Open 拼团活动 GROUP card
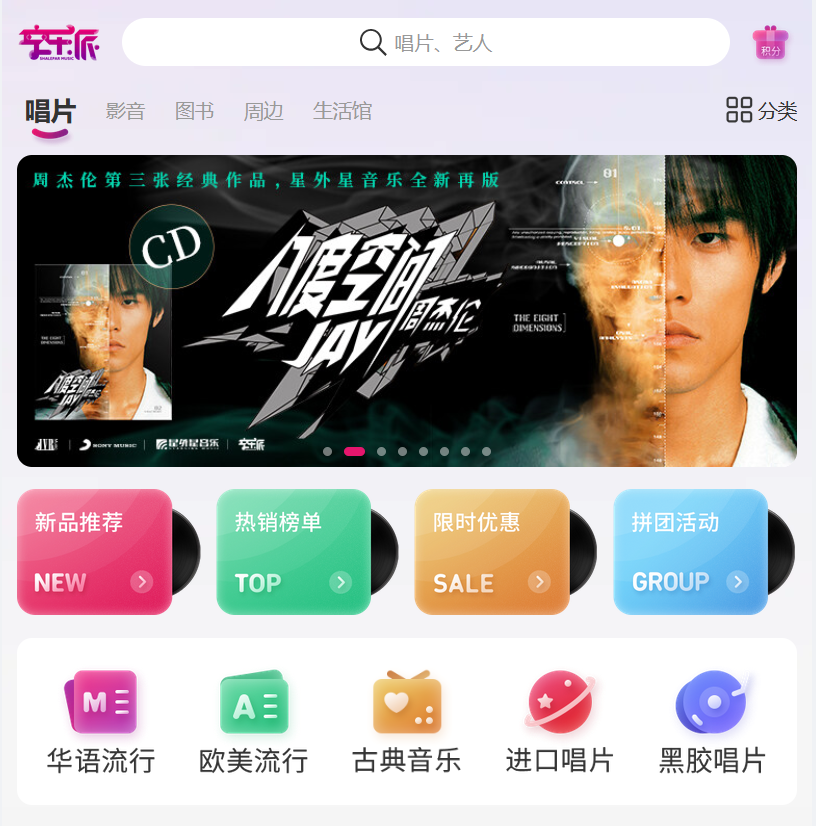The image size is (816, 826). [691, 551]
